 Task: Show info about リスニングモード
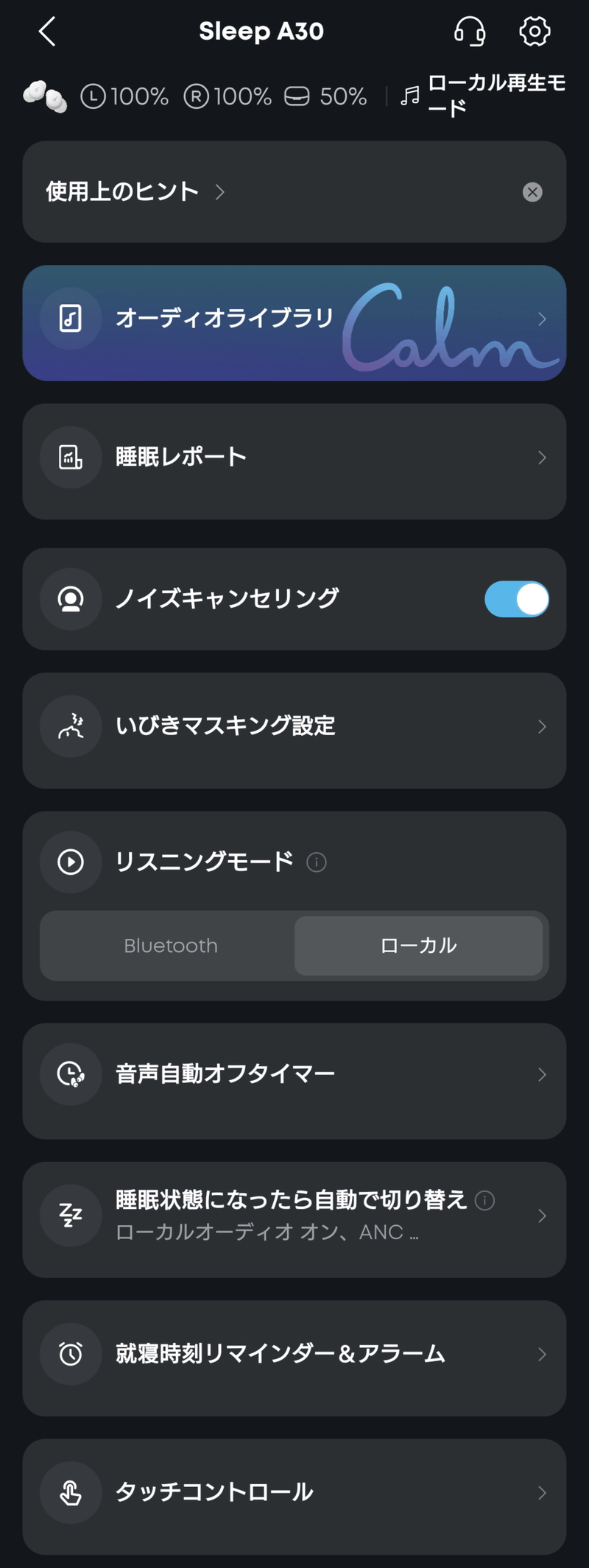[x=317, y=862]
